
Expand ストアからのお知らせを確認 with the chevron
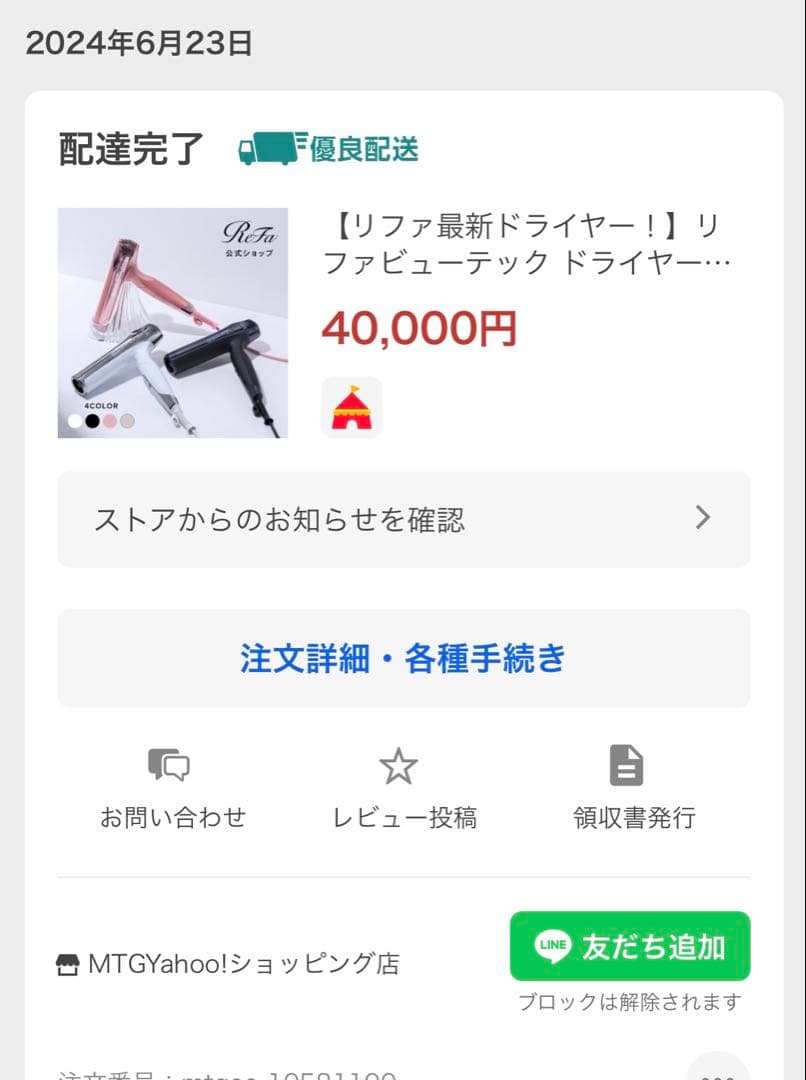pyautogui.click(x=703, y=518)
